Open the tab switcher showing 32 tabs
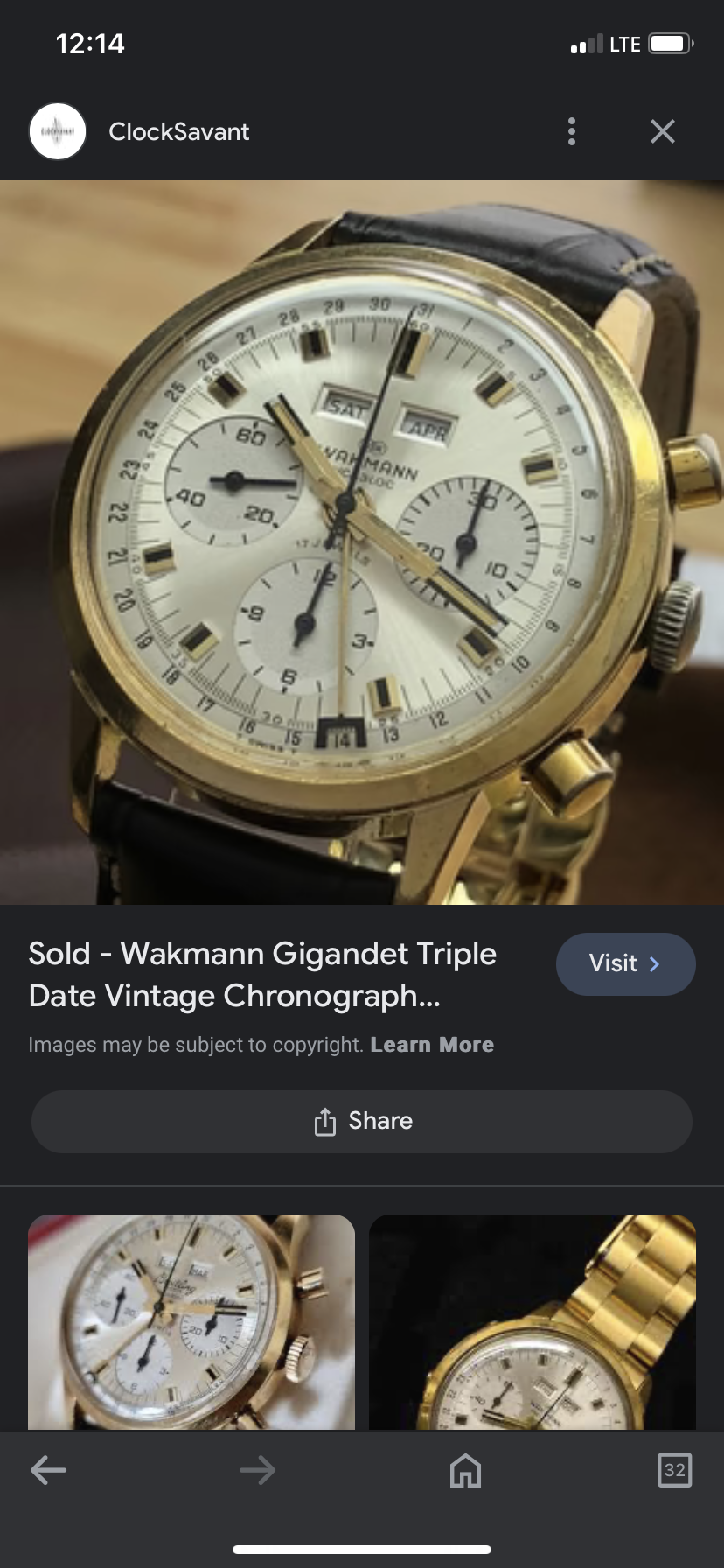This screenshot has width=724, height=1568. tap(674, 1470)
